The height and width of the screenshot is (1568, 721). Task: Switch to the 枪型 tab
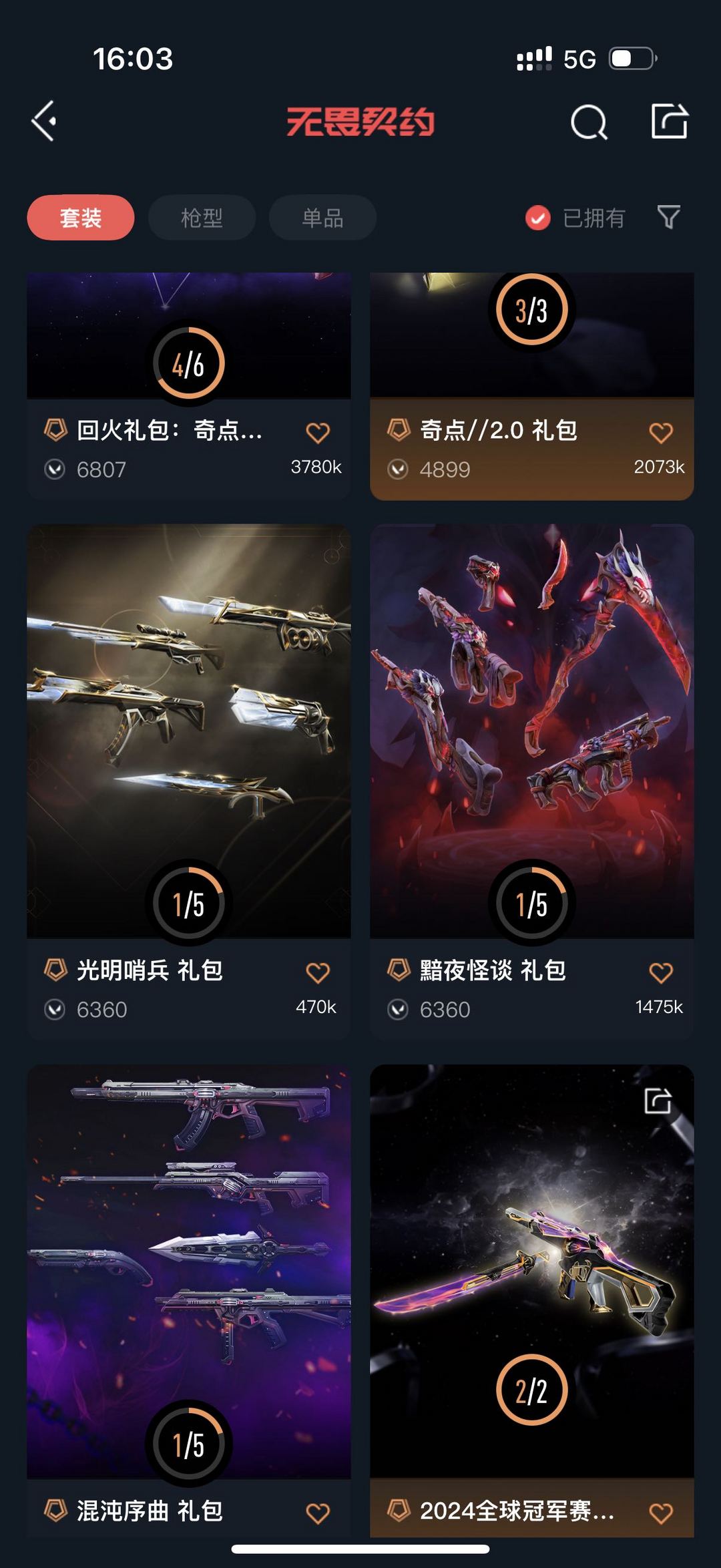202,218
